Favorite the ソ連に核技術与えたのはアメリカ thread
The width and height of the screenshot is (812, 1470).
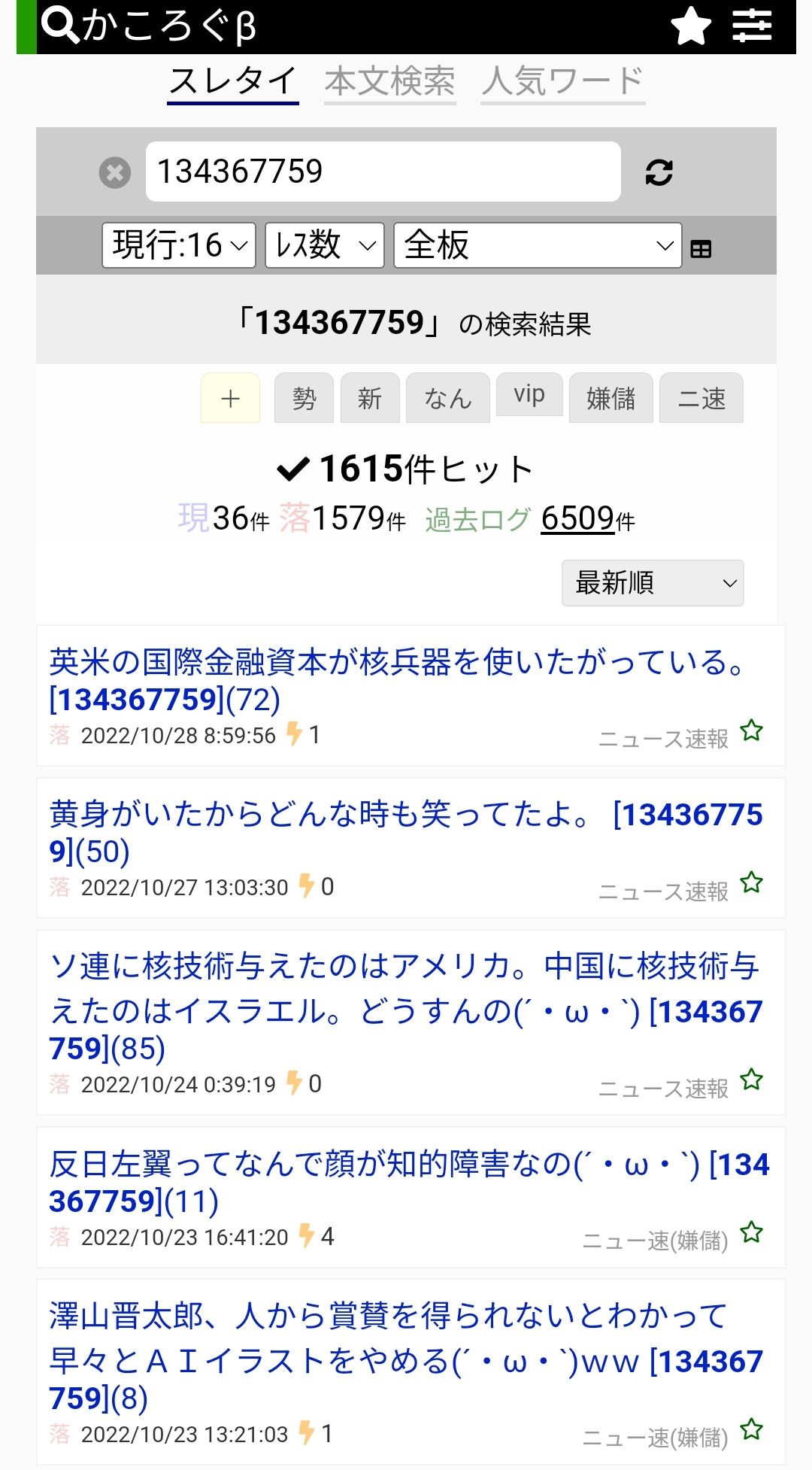[x=751, y=1080]
